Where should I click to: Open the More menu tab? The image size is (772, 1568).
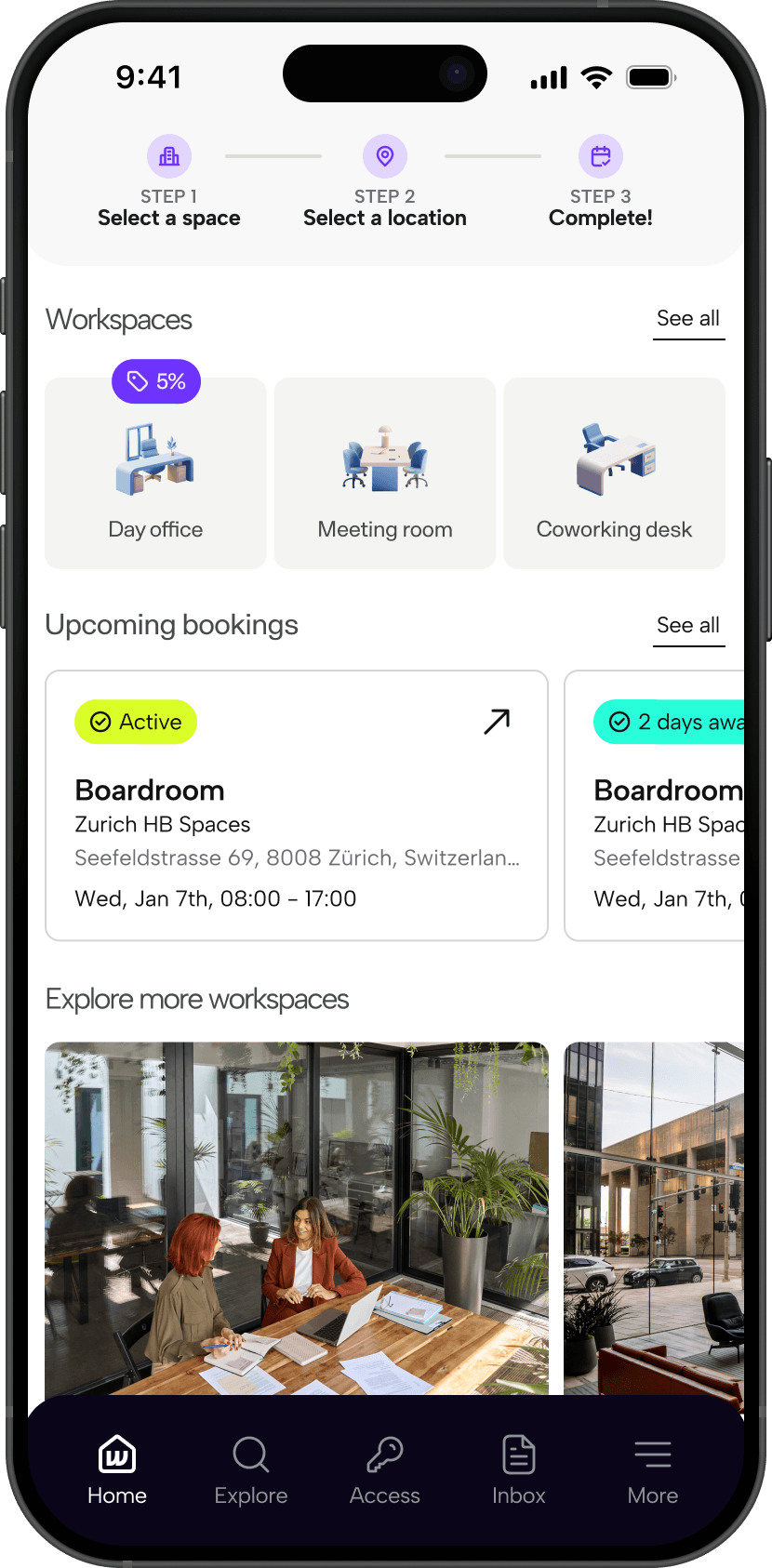653,1471
